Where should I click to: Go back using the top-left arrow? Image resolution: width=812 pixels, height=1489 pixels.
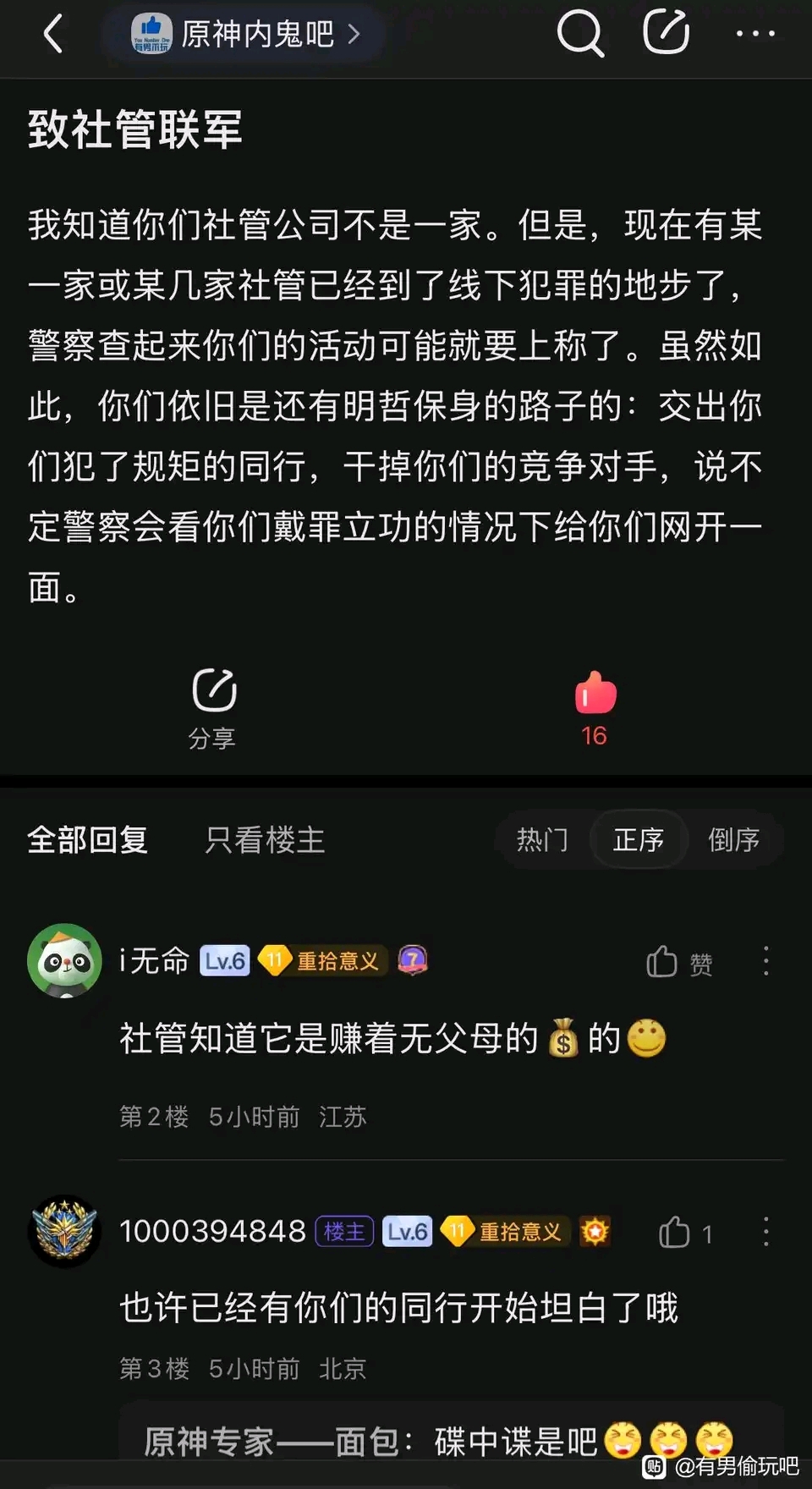click(53, 35)
